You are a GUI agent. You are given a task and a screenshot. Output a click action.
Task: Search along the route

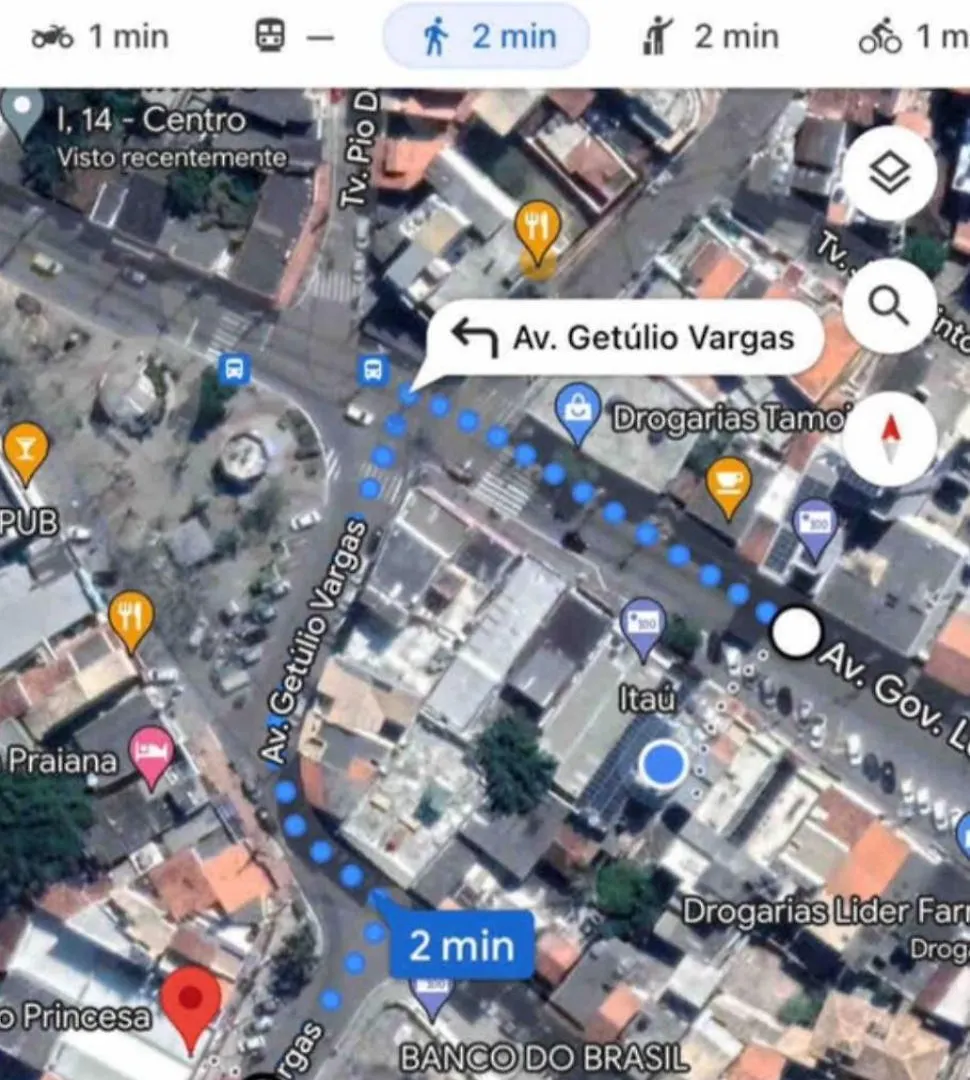tap(889, 306)
